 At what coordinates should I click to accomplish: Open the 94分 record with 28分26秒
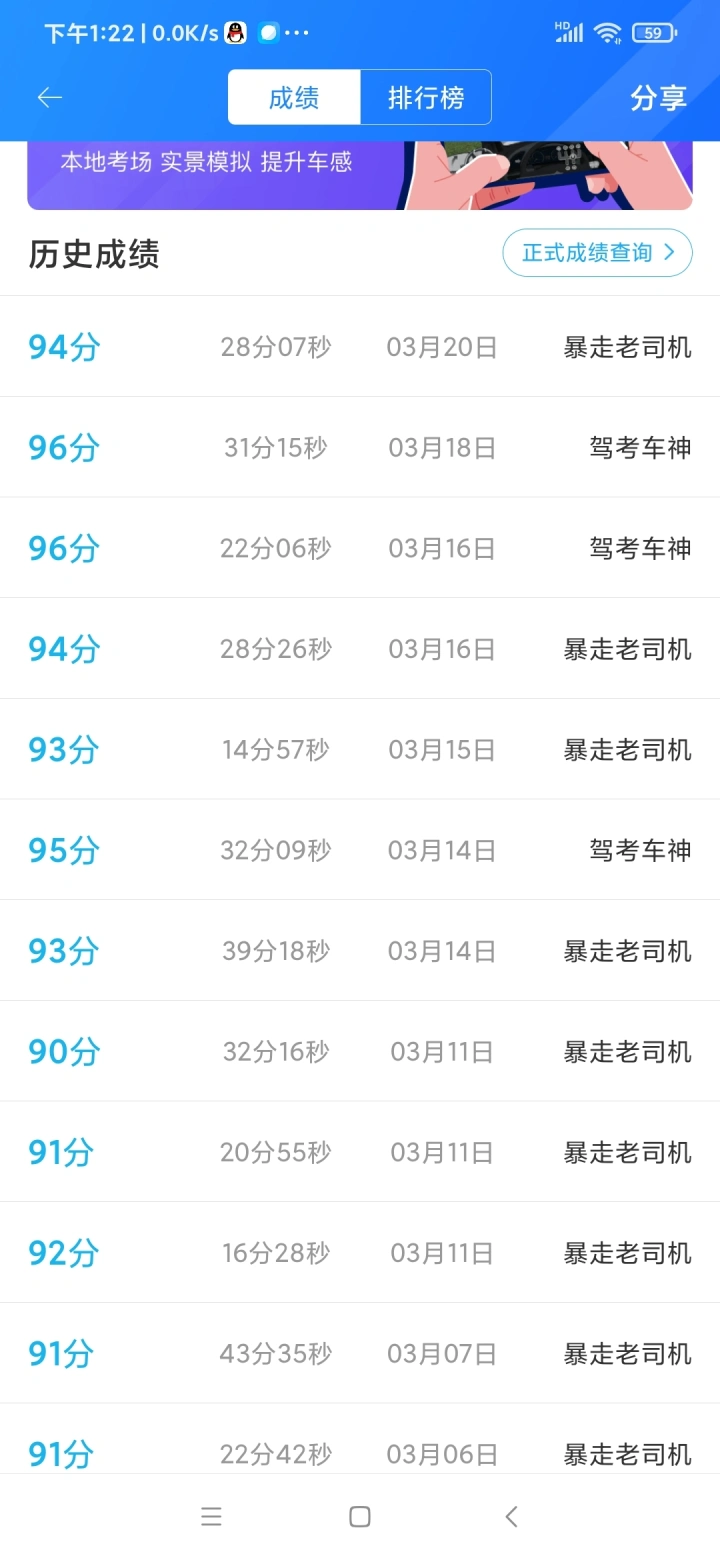click(x=360, y=649)
